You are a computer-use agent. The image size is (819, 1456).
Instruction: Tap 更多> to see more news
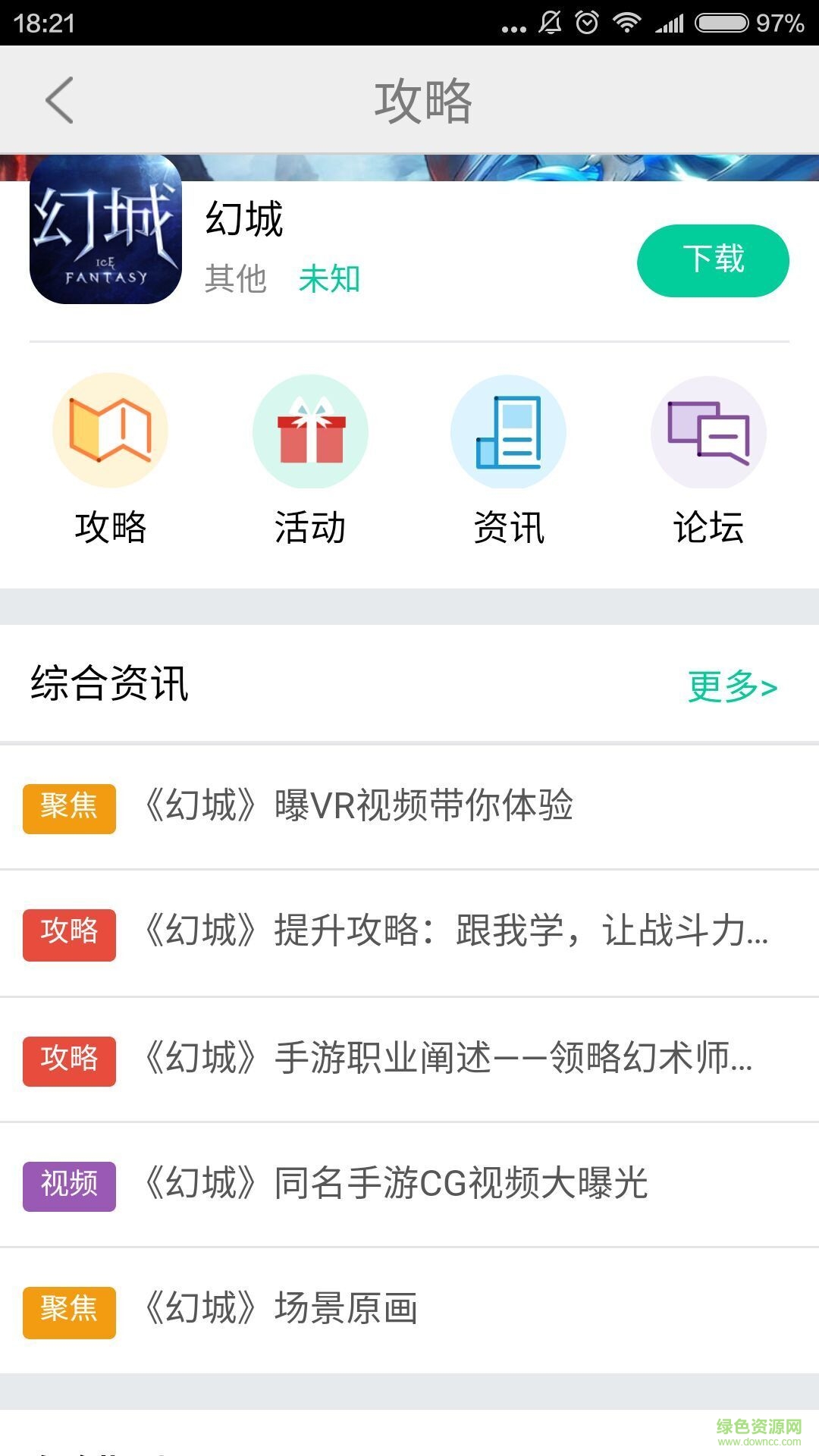(x=732, y=687)
